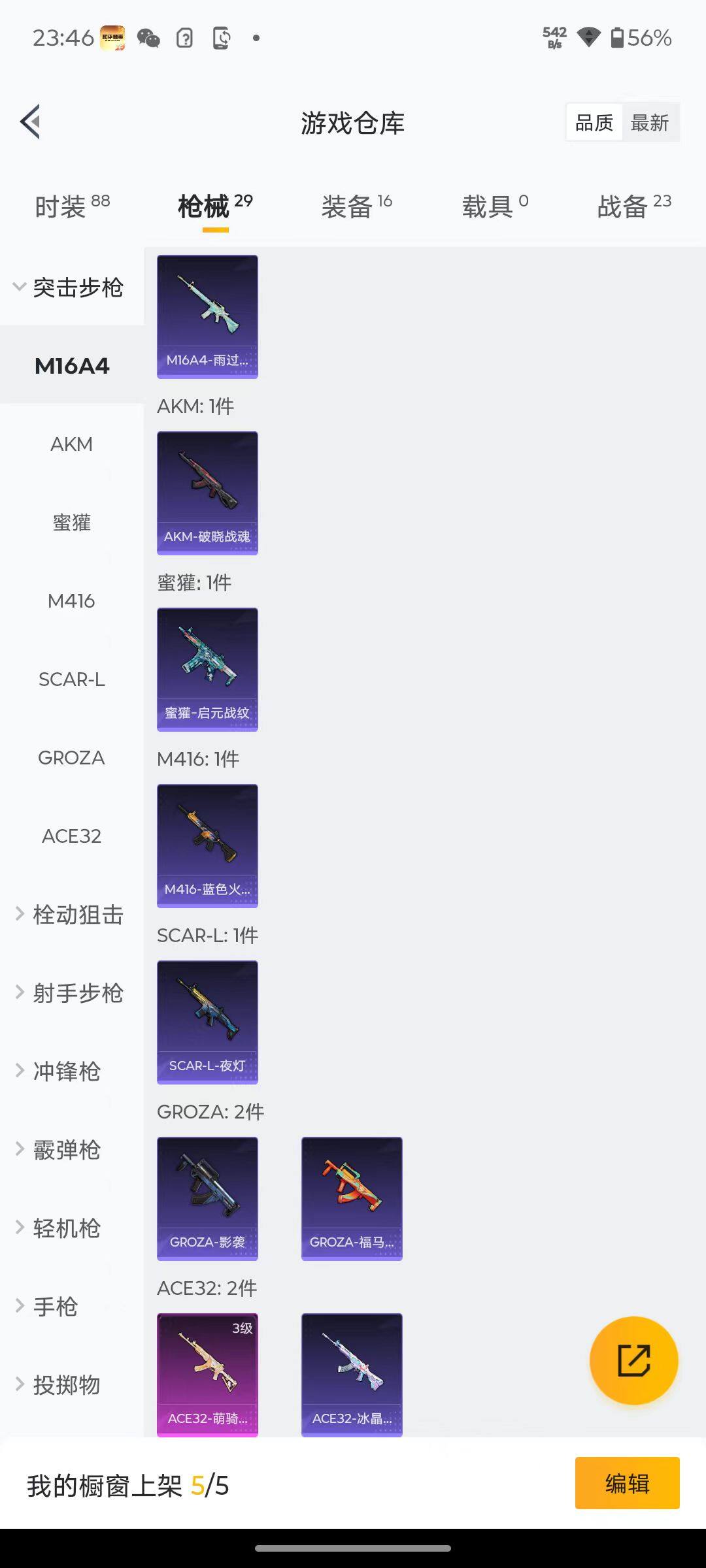This screenshot has height=1568, width=706.
Task: Toggle sorting by 品质
Action: (593, 122)
